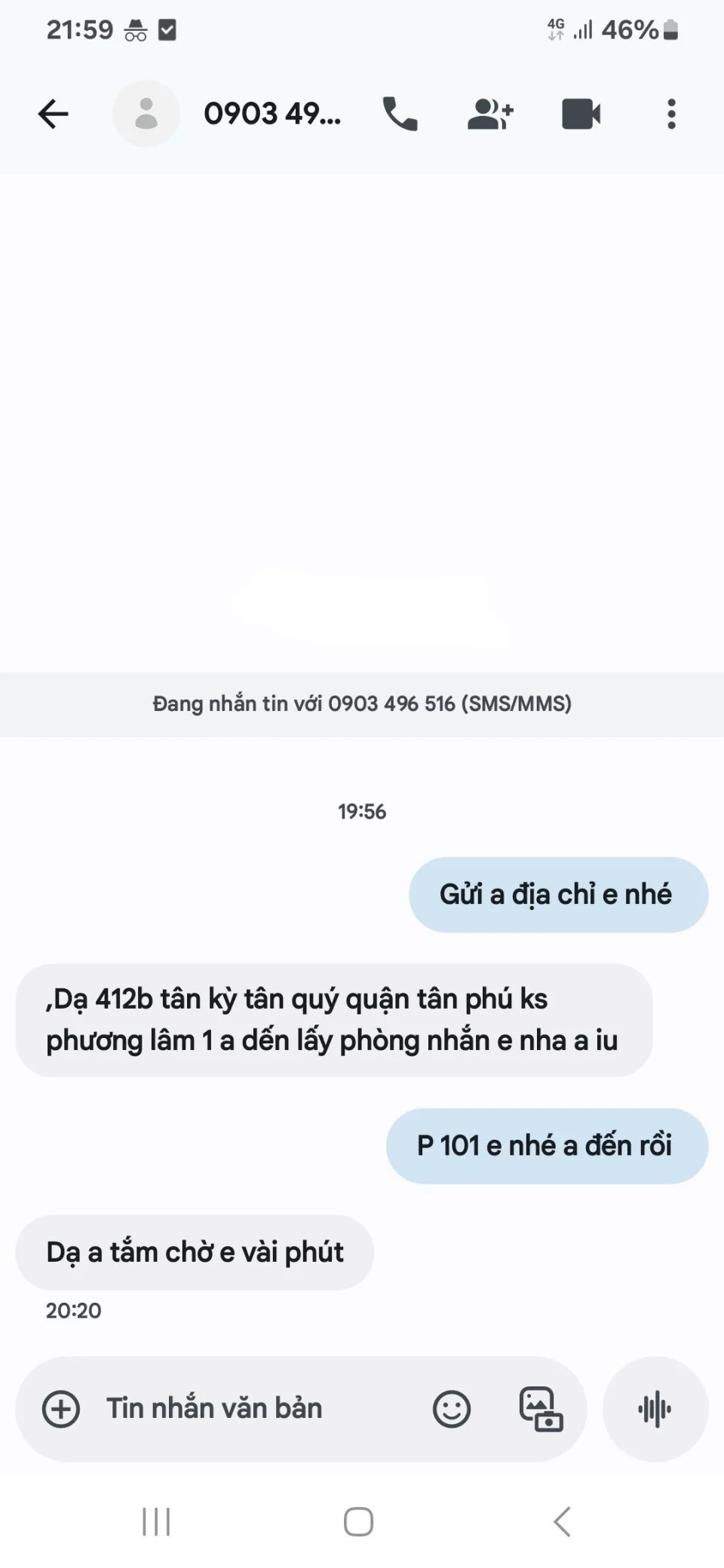The height and width of the screenshot is (1568, 724).
Task: Open recent apps from navigation bar
Action: point(156,1522)
